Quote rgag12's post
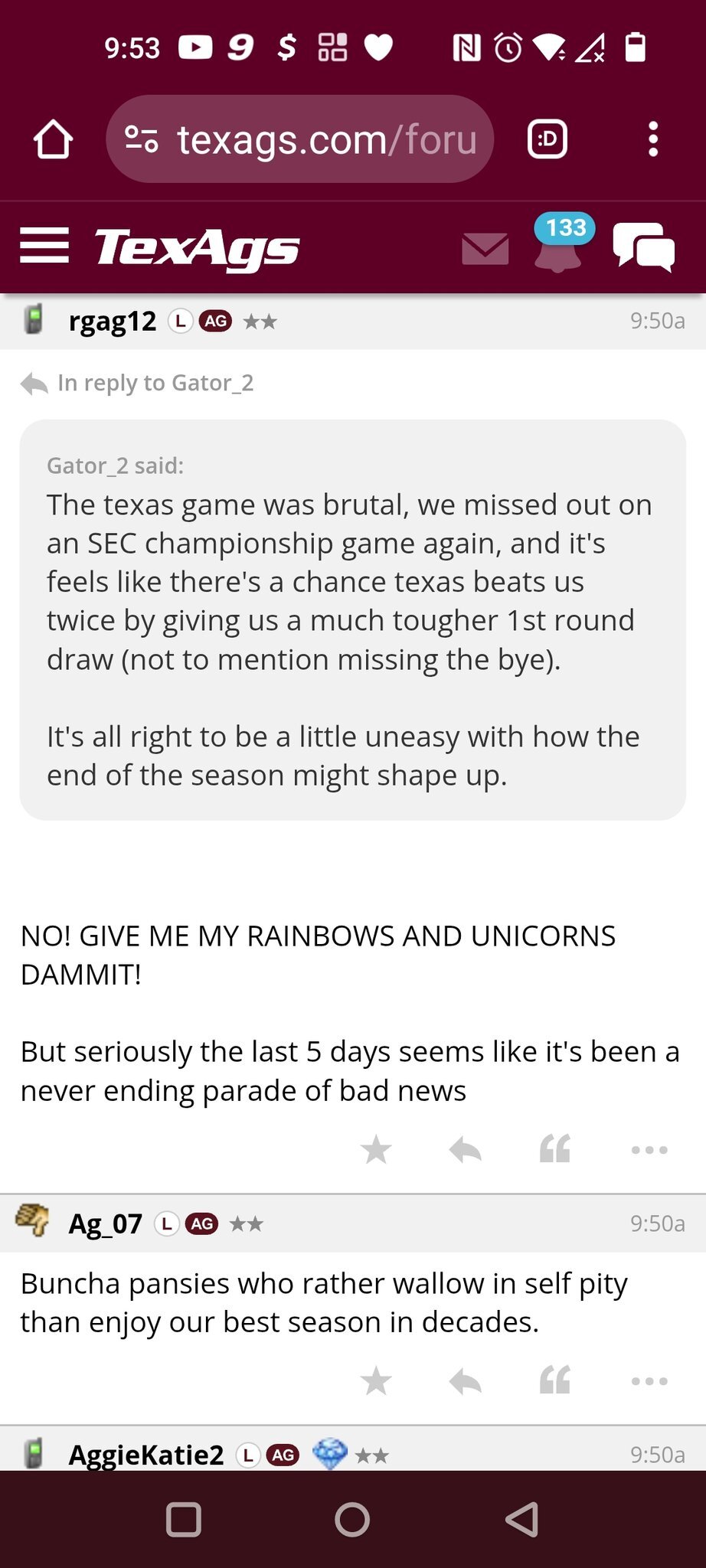 554,1149
